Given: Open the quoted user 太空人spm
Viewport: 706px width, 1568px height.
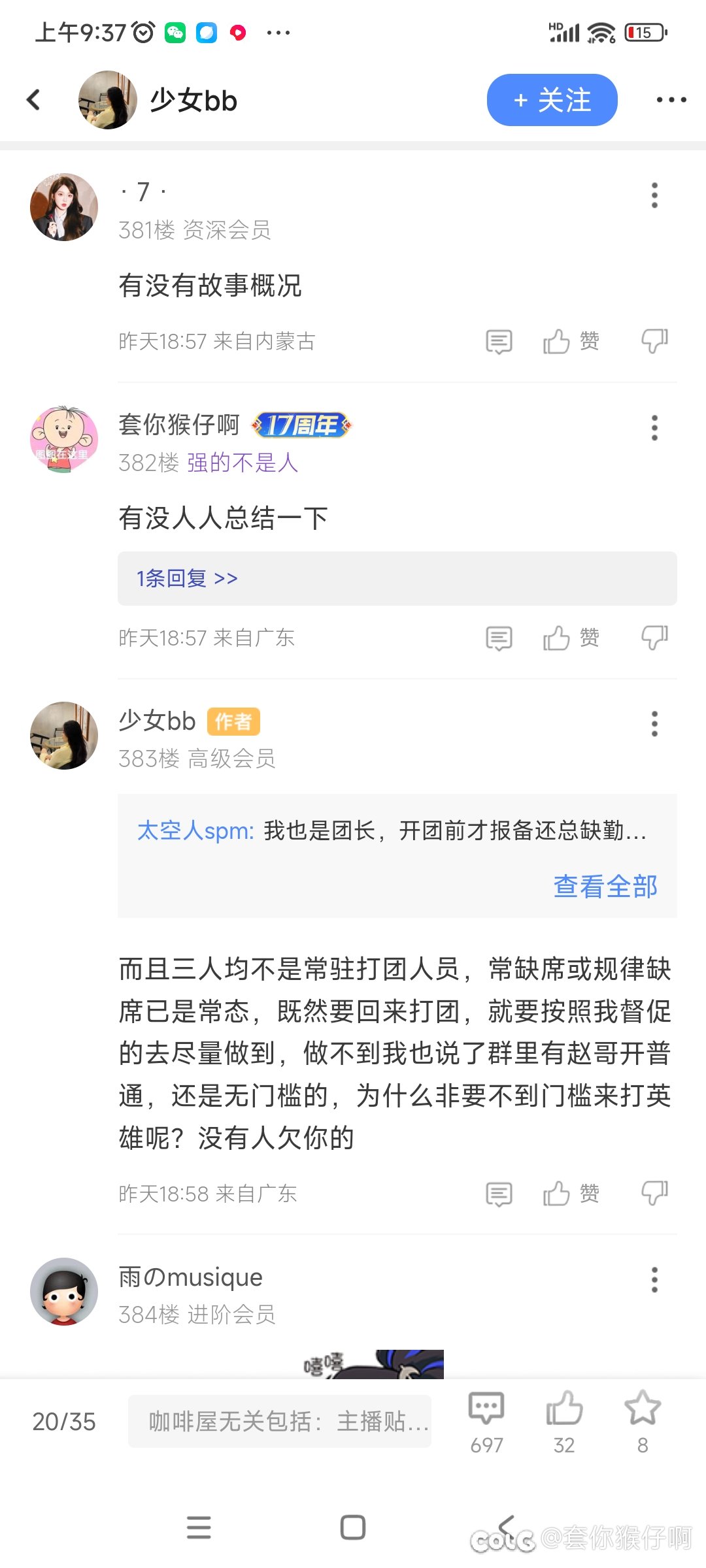Looking at the screenshot, I should (x=195, y=831).
